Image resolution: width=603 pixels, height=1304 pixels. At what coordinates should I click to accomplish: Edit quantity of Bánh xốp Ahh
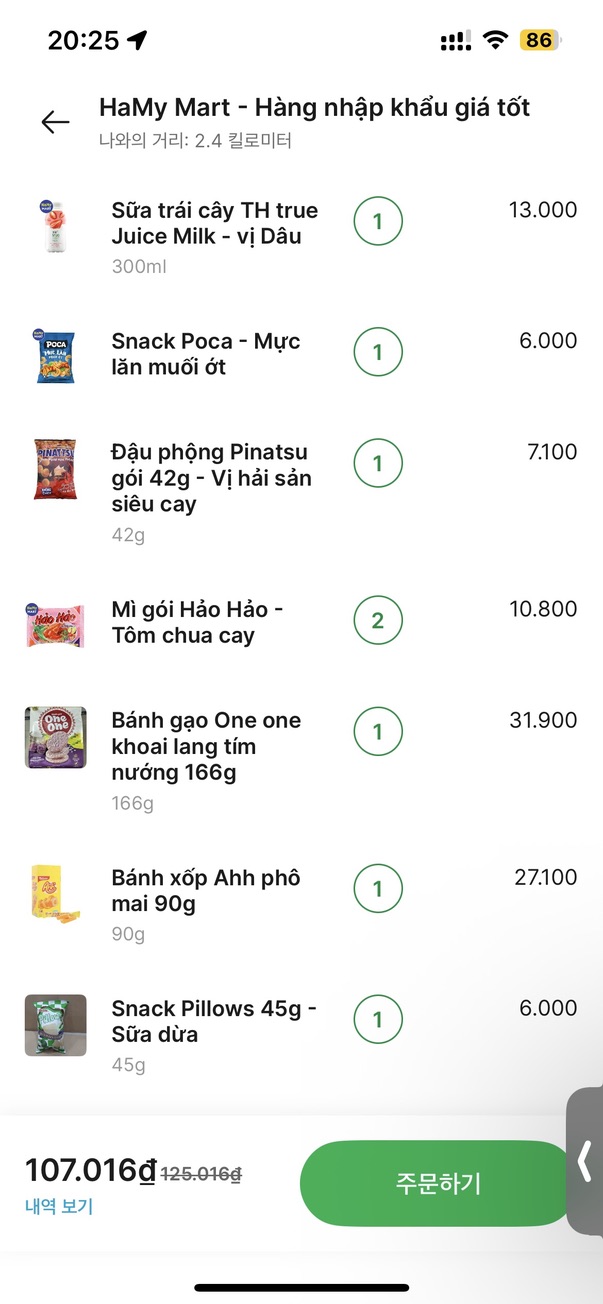[378, 889]
